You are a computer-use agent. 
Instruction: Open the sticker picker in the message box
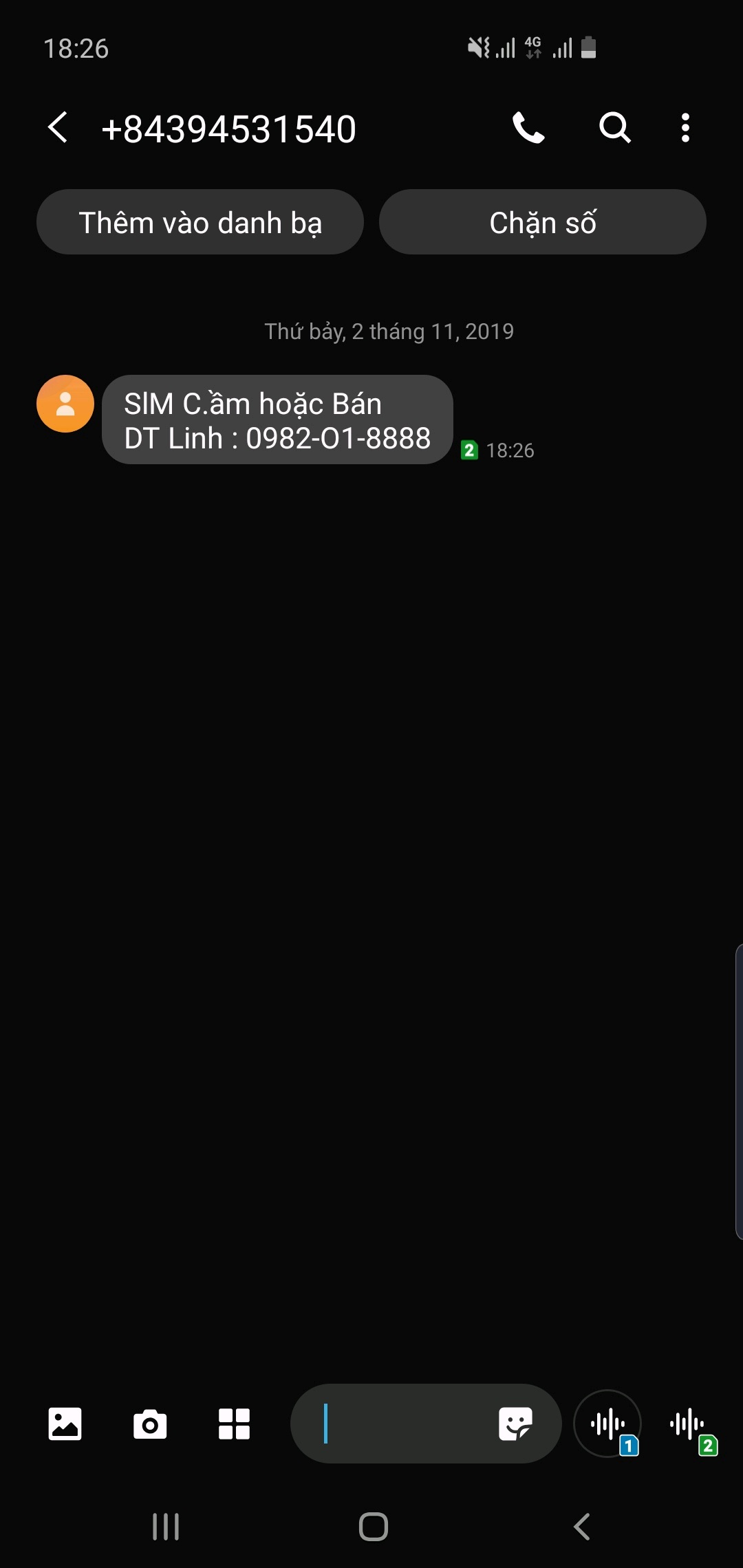click(x=515, y=1424)
